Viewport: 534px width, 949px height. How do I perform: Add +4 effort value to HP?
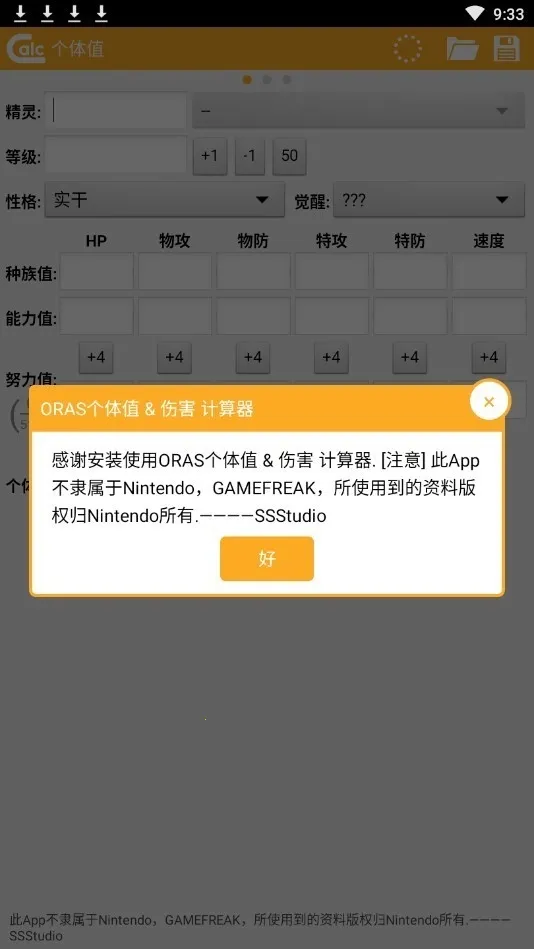tap(96, 357)
